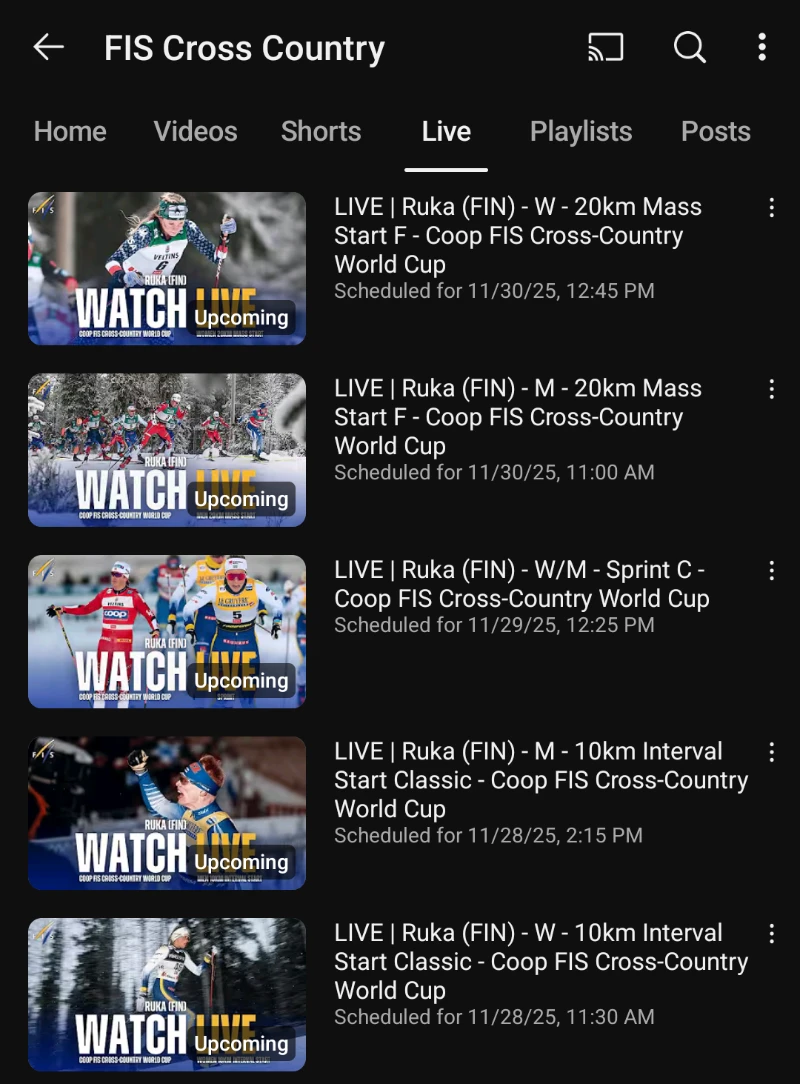The image size is (800, 1084).
Task: View the Posts tab
Action: pyautogui.click(x=716, y=132)
